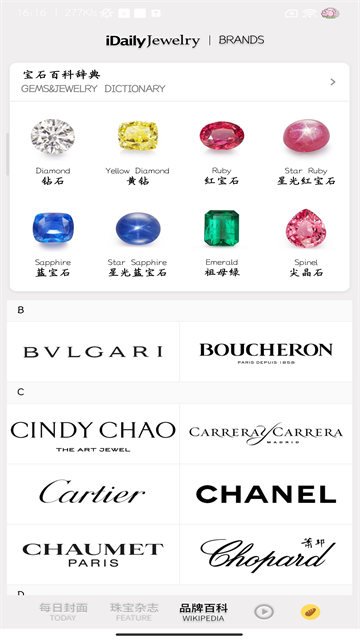View the Cindy Chao brand
The width and height of the screenshot is (360, 640).
click(x=93, y=433)
